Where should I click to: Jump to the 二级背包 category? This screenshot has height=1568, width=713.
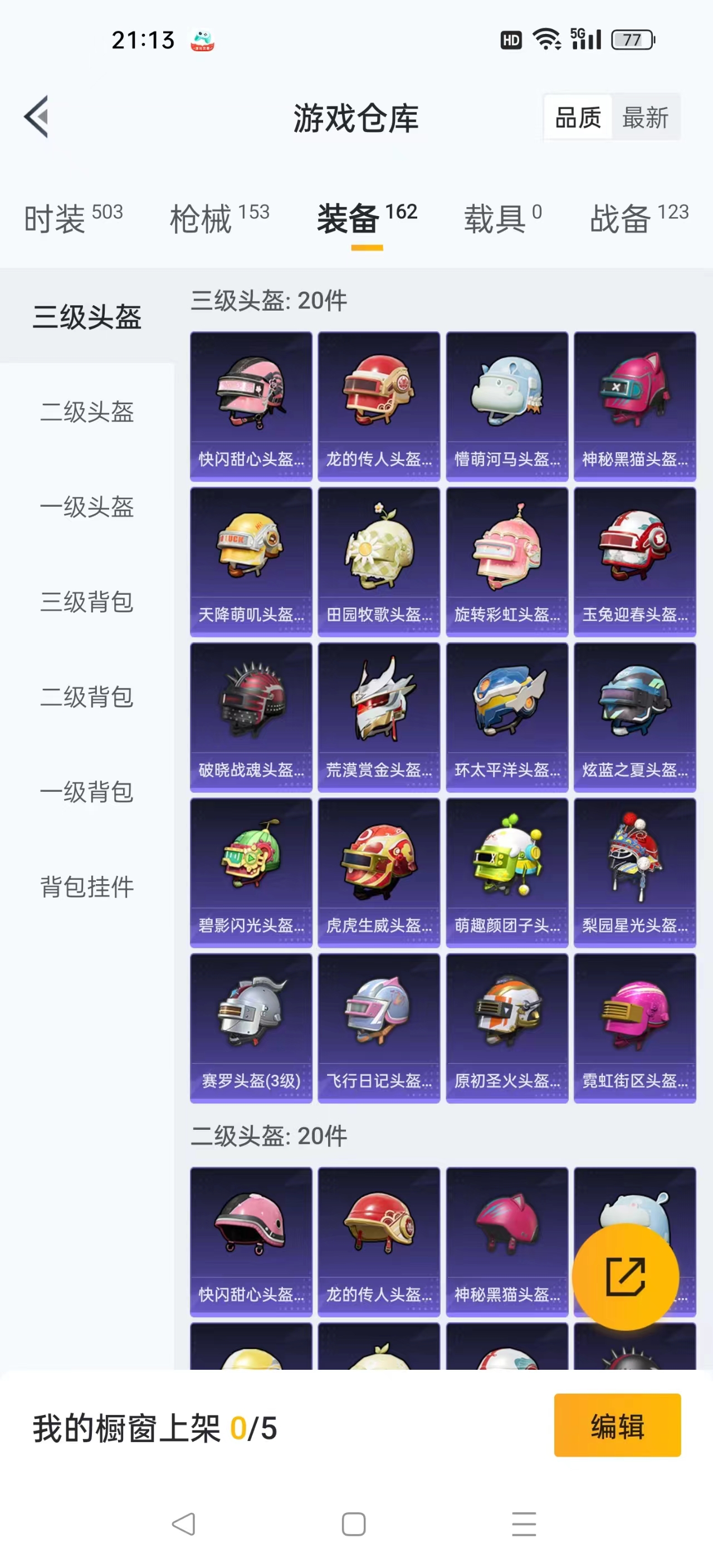[87, 697]
